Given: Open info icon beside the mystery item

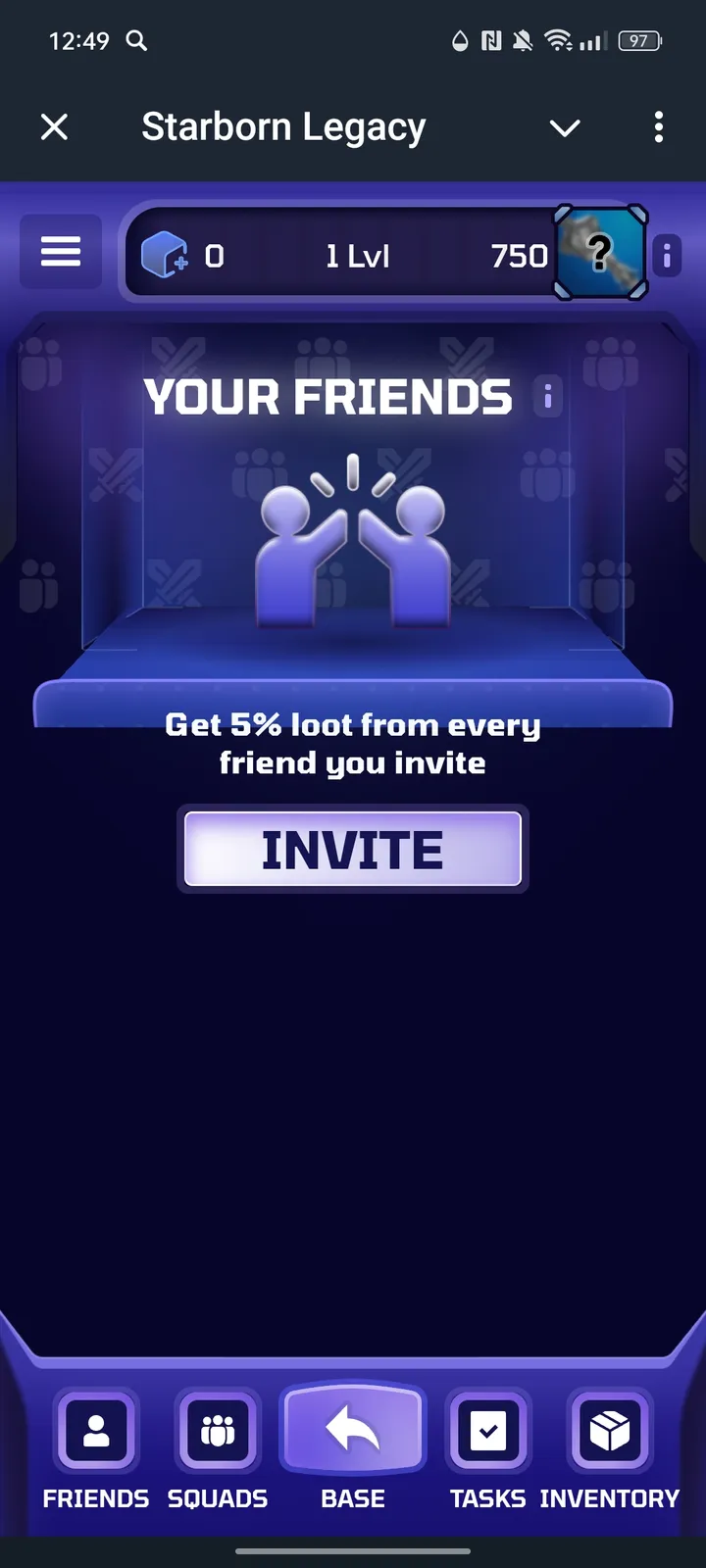Looking at the screenshot, I should coord(667,256).
